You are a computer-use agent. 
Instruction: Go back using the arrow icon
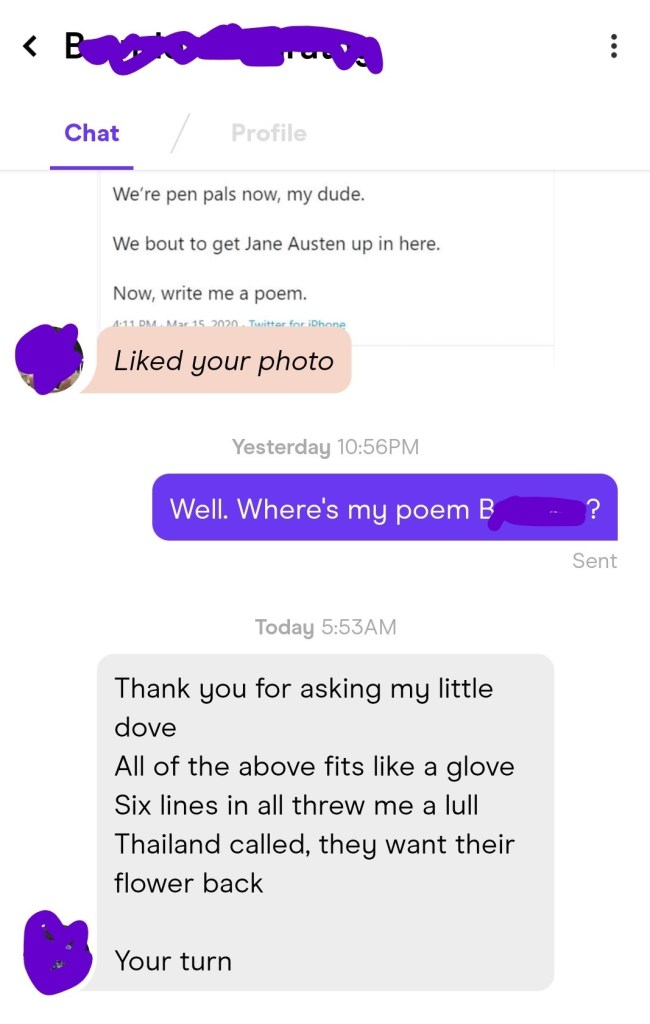point(30,46)
